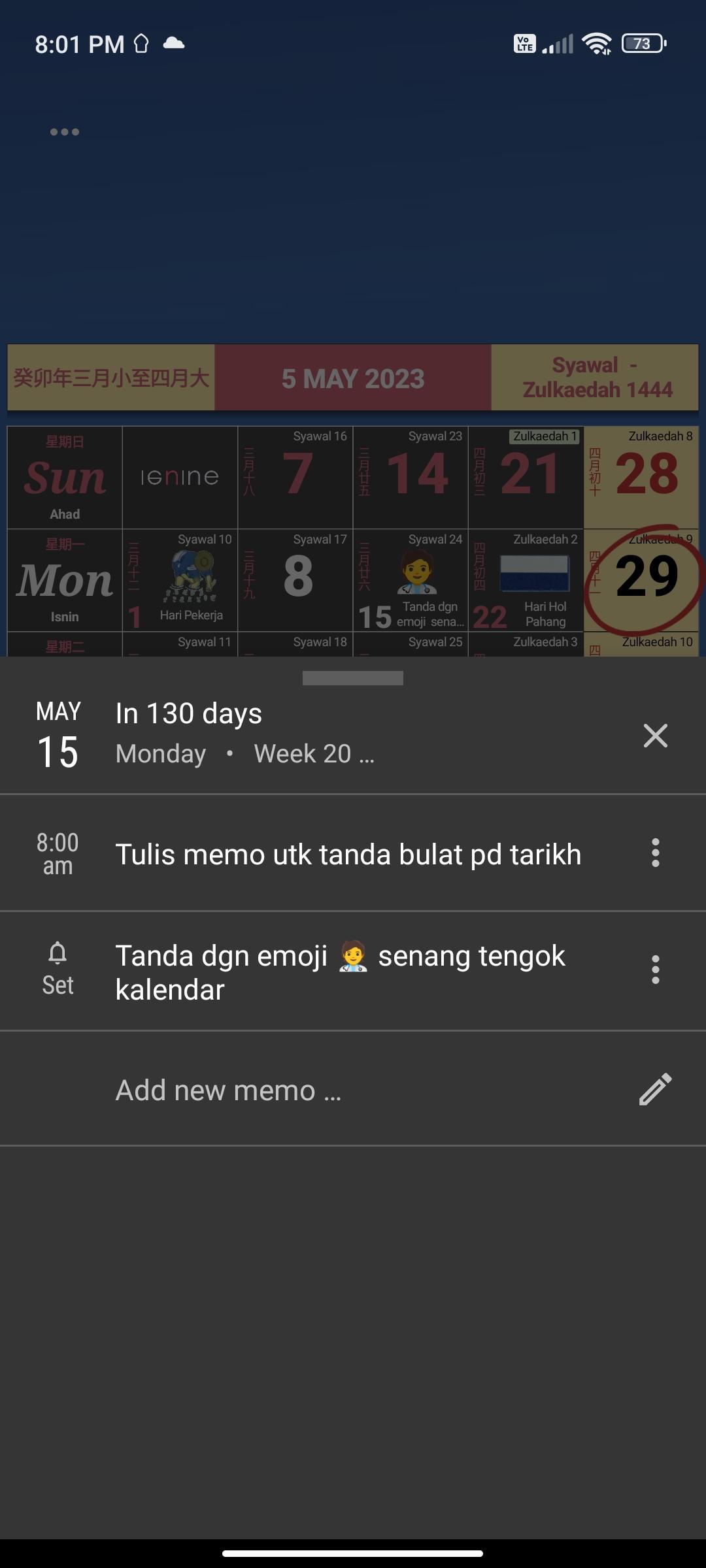Open the three-dot menu at top left
This screenshot has width=706, height=1568.
point(65,132)
